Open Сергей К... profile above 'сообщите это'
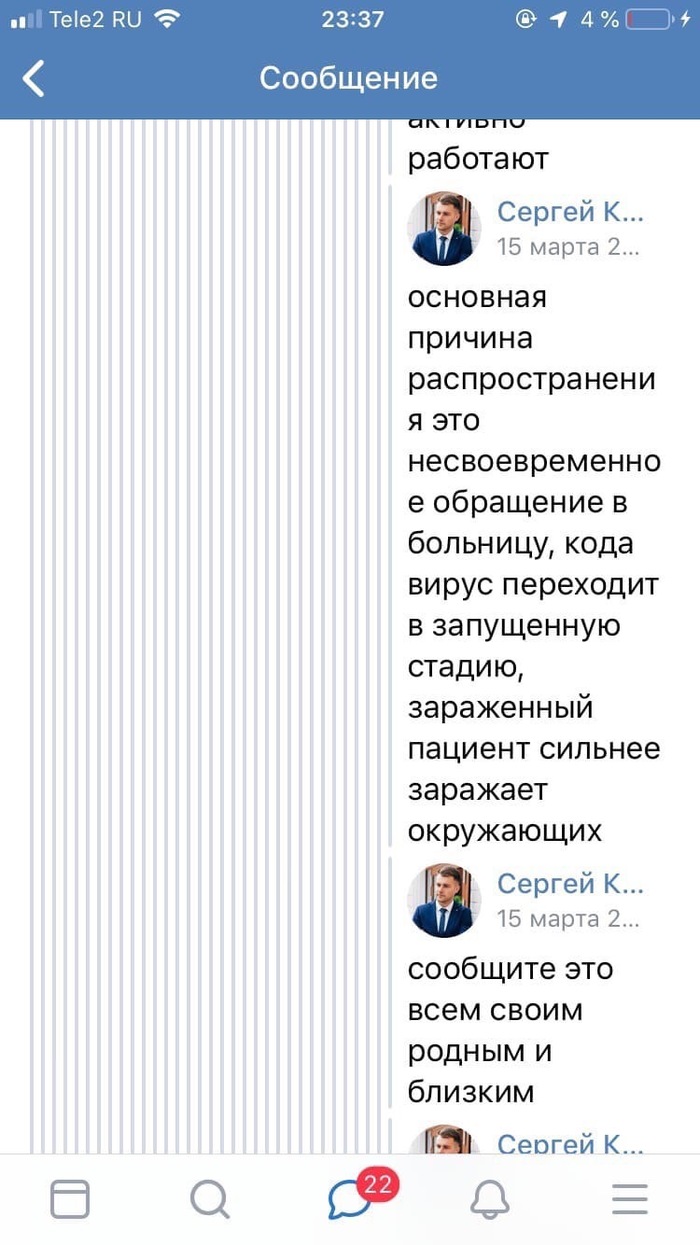 (570, 884)
